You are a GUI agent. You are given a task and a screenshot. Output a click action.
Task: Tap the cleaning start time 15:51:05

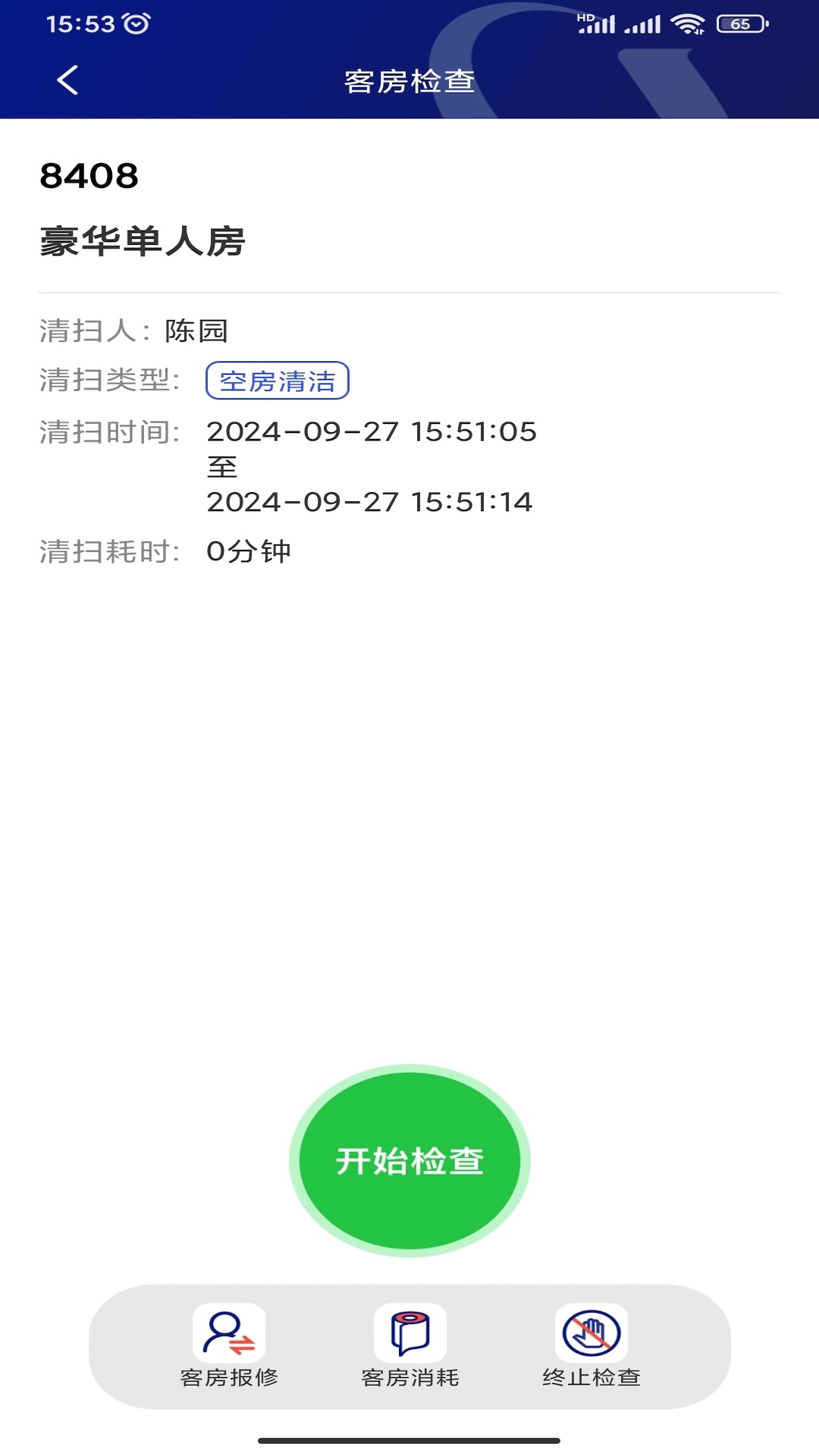(371, 432)
